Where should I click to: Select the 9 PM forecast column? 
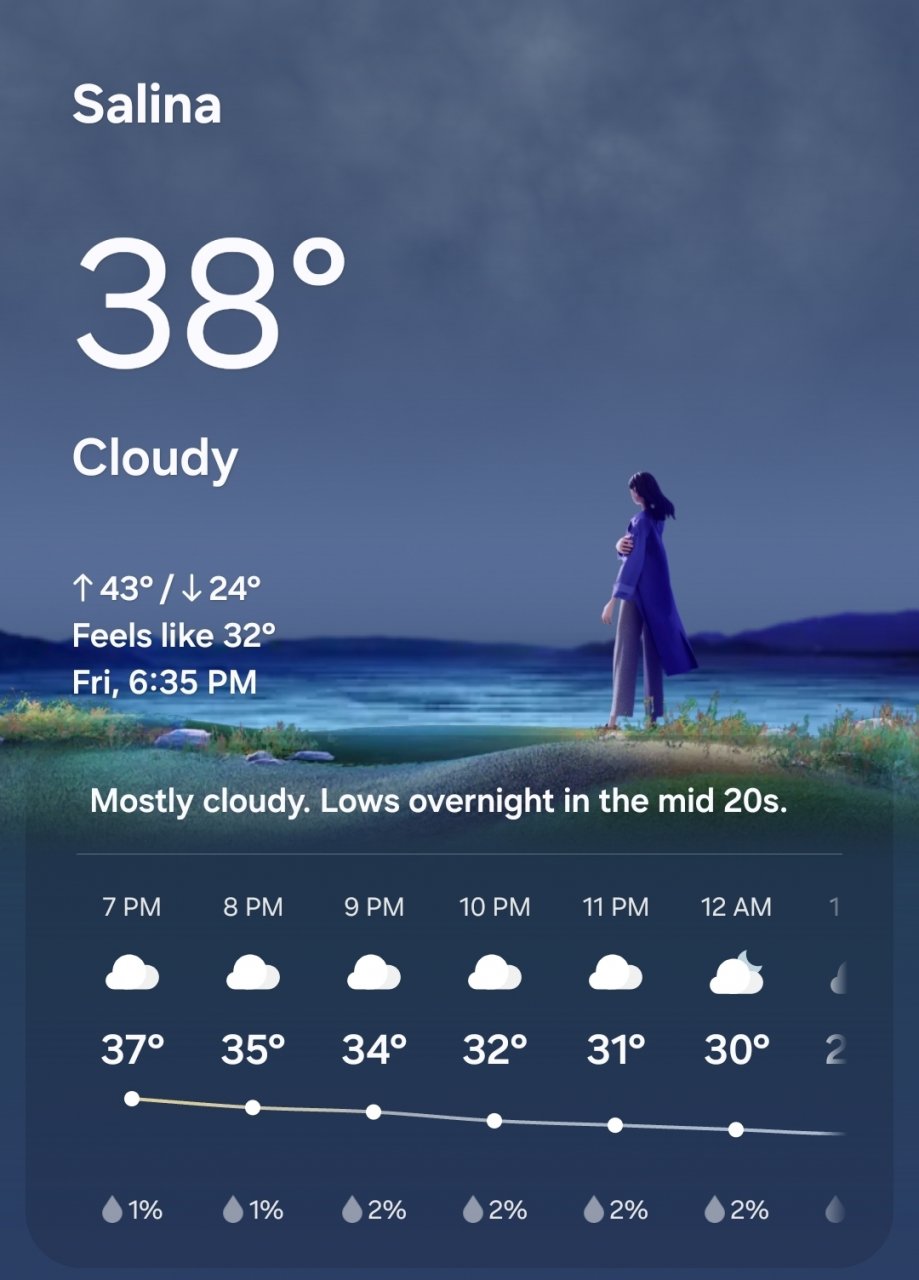coord(374,1050)
